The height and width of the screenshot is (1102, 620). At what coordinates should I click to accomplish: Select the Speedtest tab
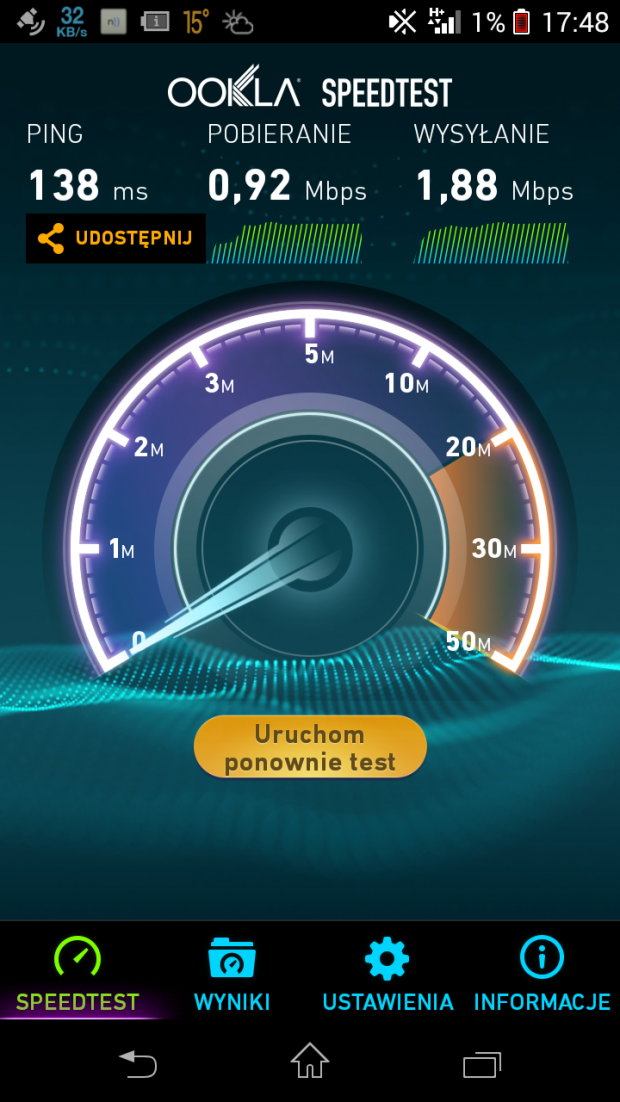[77, 973]
